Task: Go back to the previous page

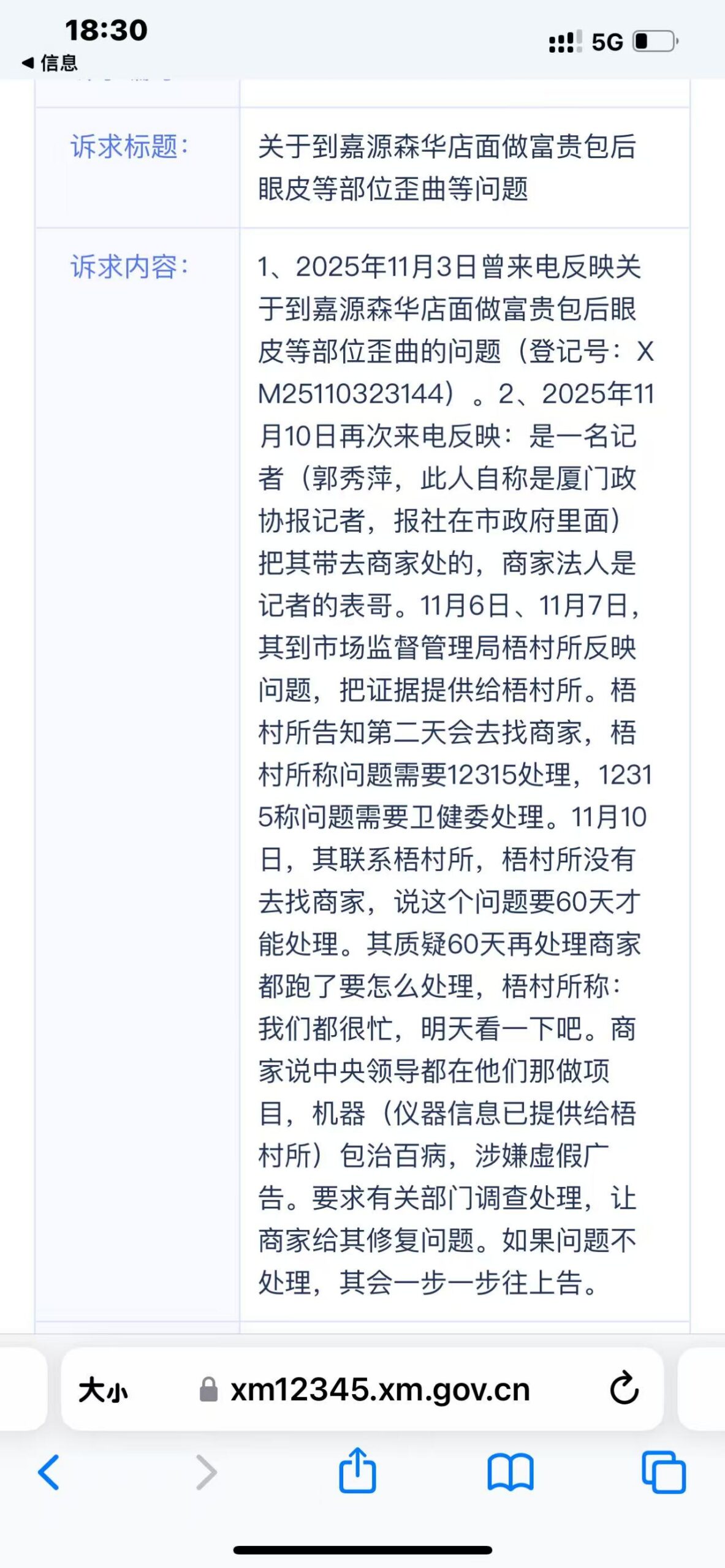Action: (49, 1472)
